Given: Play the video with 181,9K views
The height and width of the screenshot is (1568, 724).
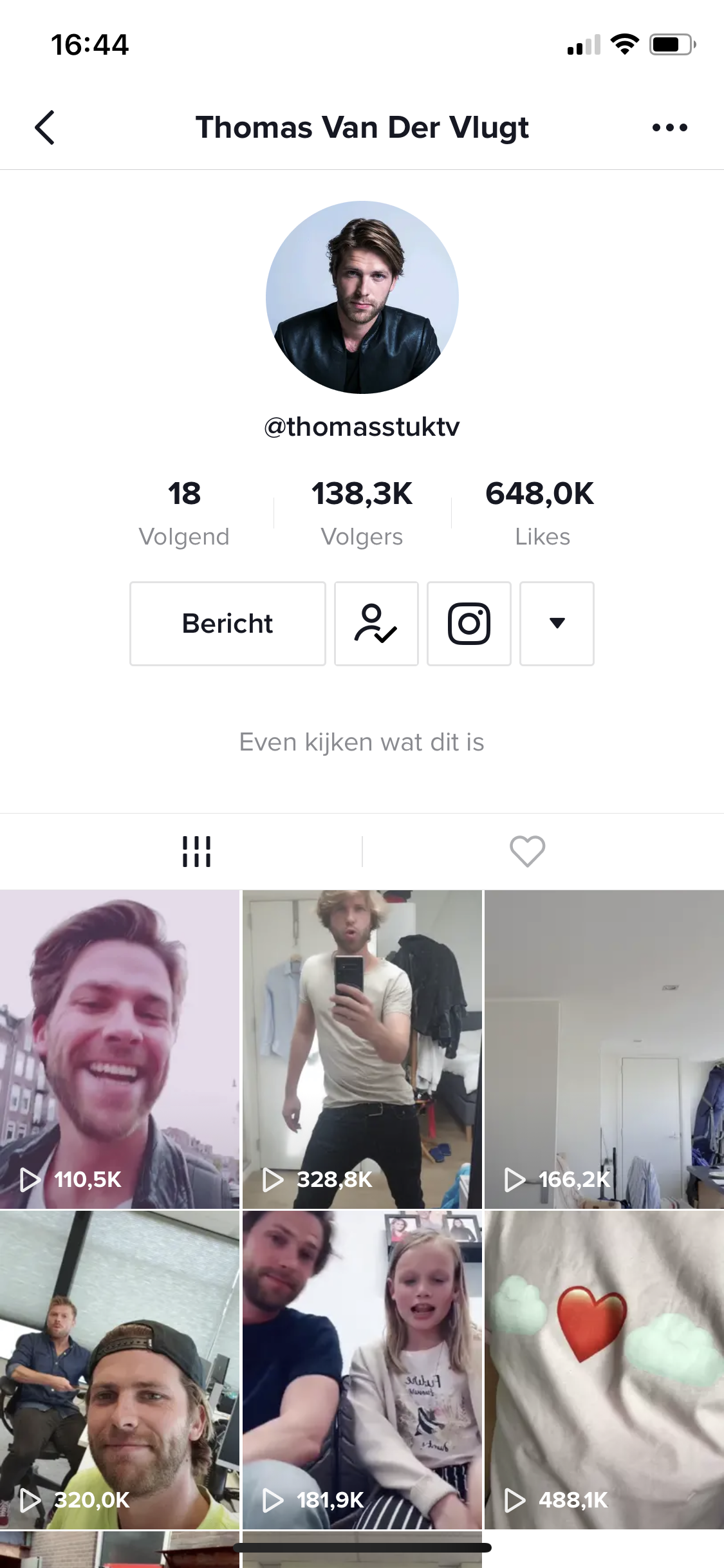Looking at the screenshot, I should point(362,1370).
